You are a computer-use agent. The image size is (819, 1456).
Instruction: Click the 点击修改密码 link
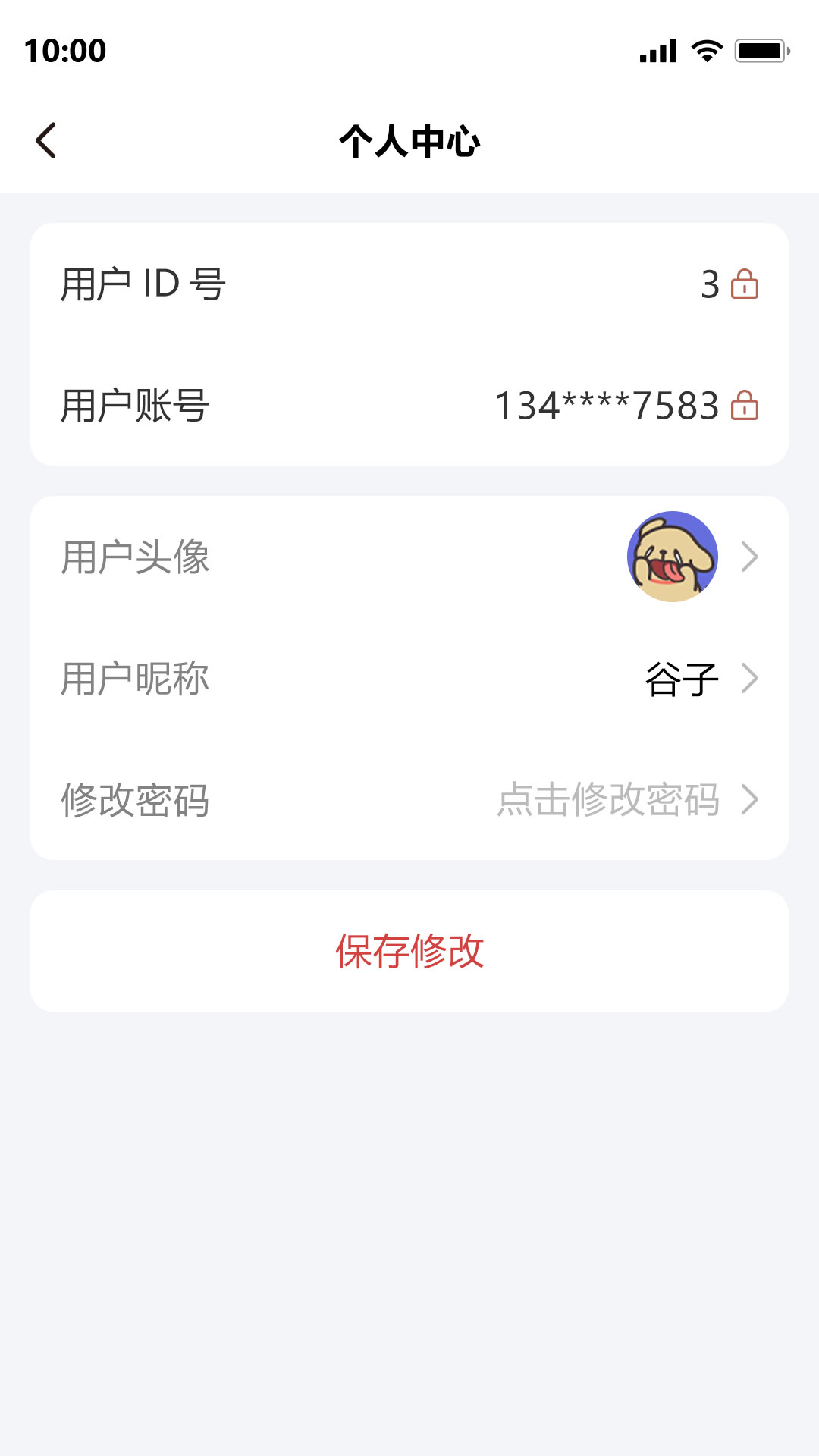coord(610,799)
